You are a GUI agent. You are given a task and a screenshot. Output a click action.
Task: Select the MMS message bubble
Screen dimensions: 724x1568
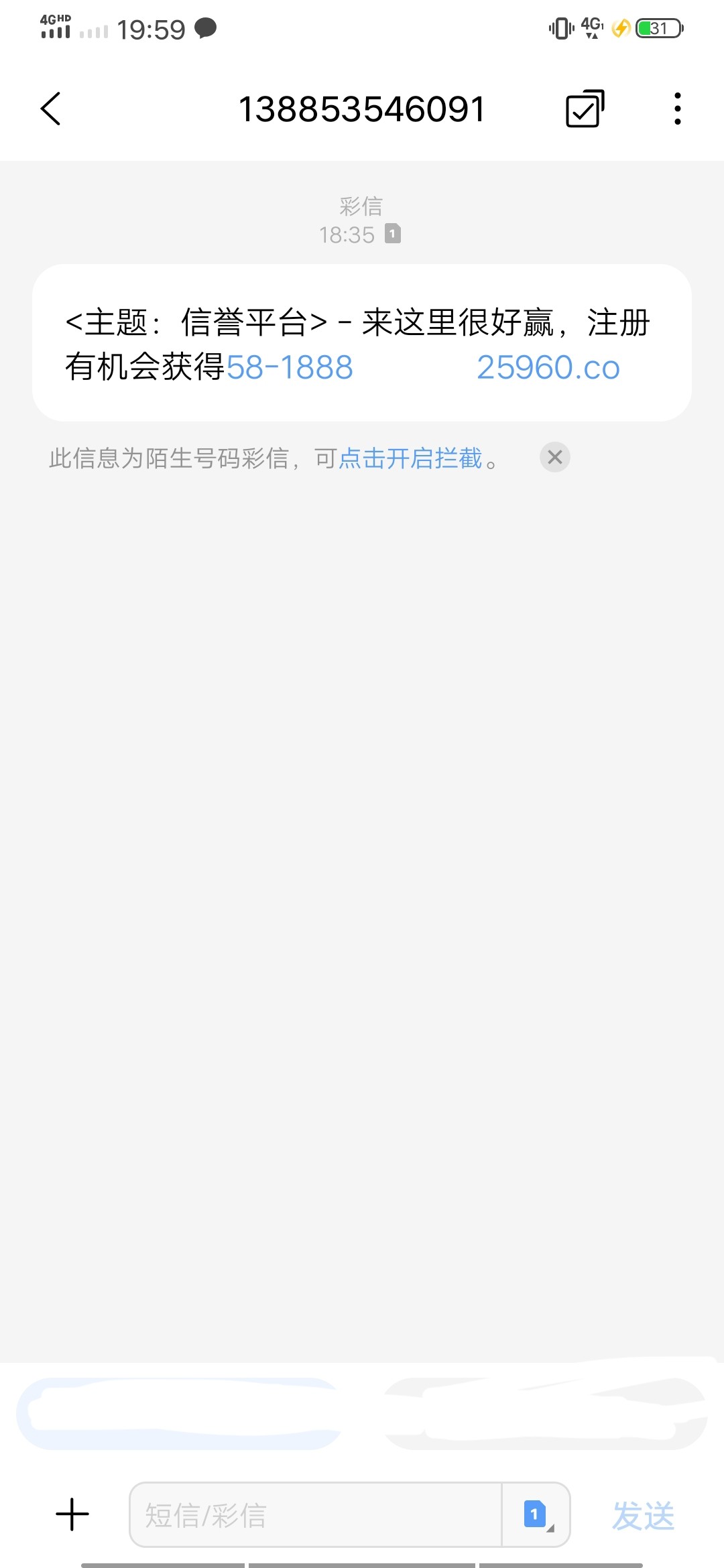coord(362,342)
